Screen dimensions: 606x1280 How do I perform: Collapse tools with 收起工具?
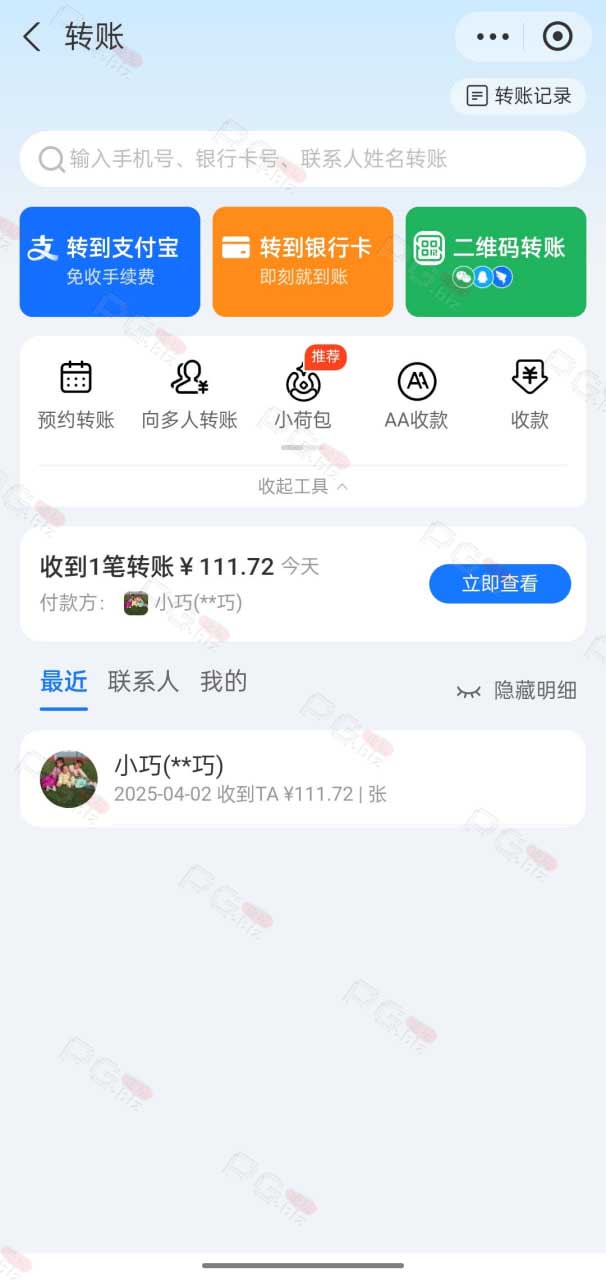(303, 487)
